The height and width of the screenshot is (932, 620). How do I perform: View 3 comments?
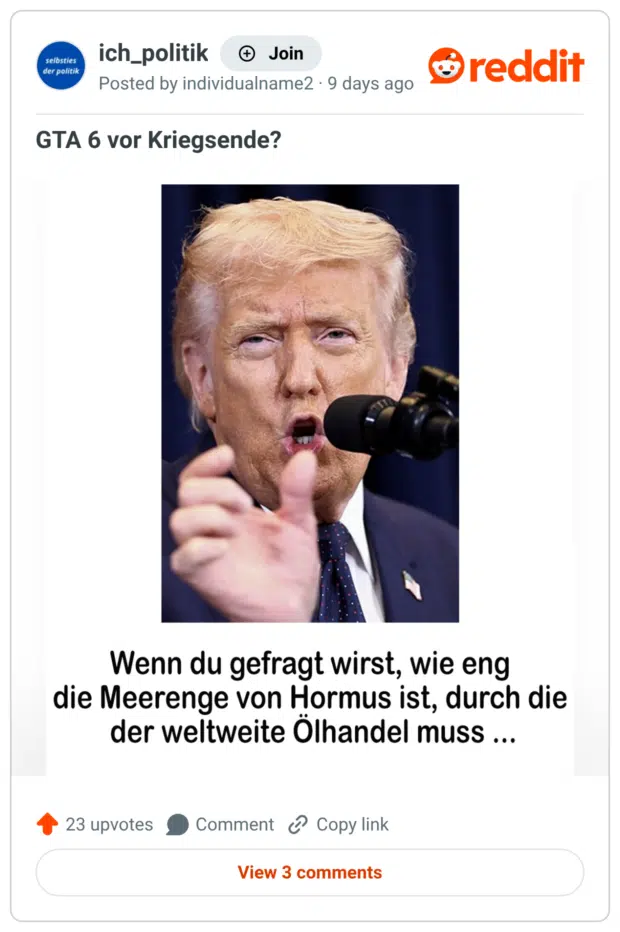(x=309, y=873)
